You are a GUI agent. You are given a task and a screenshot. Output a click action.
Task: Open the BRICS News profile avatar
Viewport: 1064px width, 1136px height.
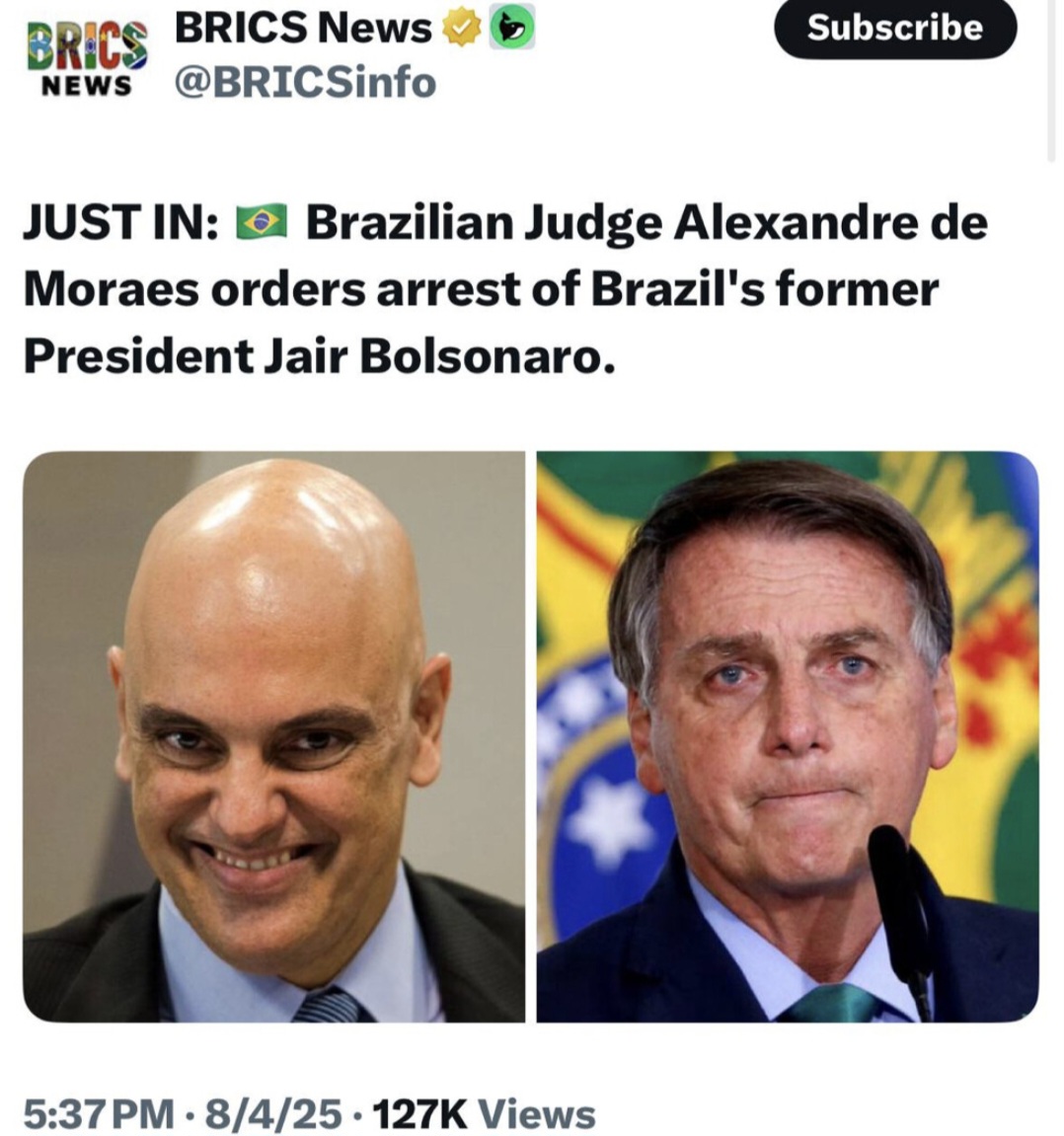point(87,55)
